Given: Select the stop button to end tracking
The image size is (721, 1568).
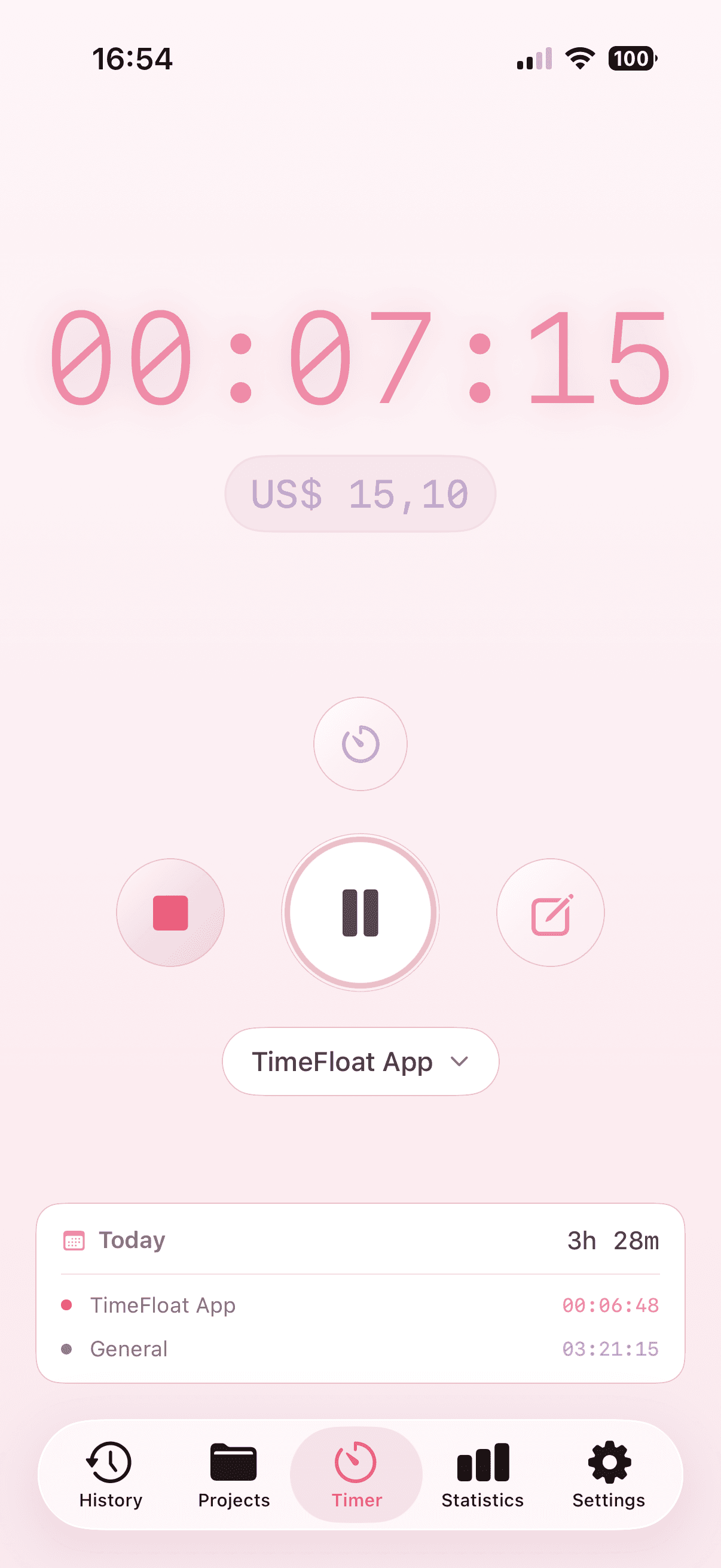Looking at the screenshot, I should (x=170, y=911).
